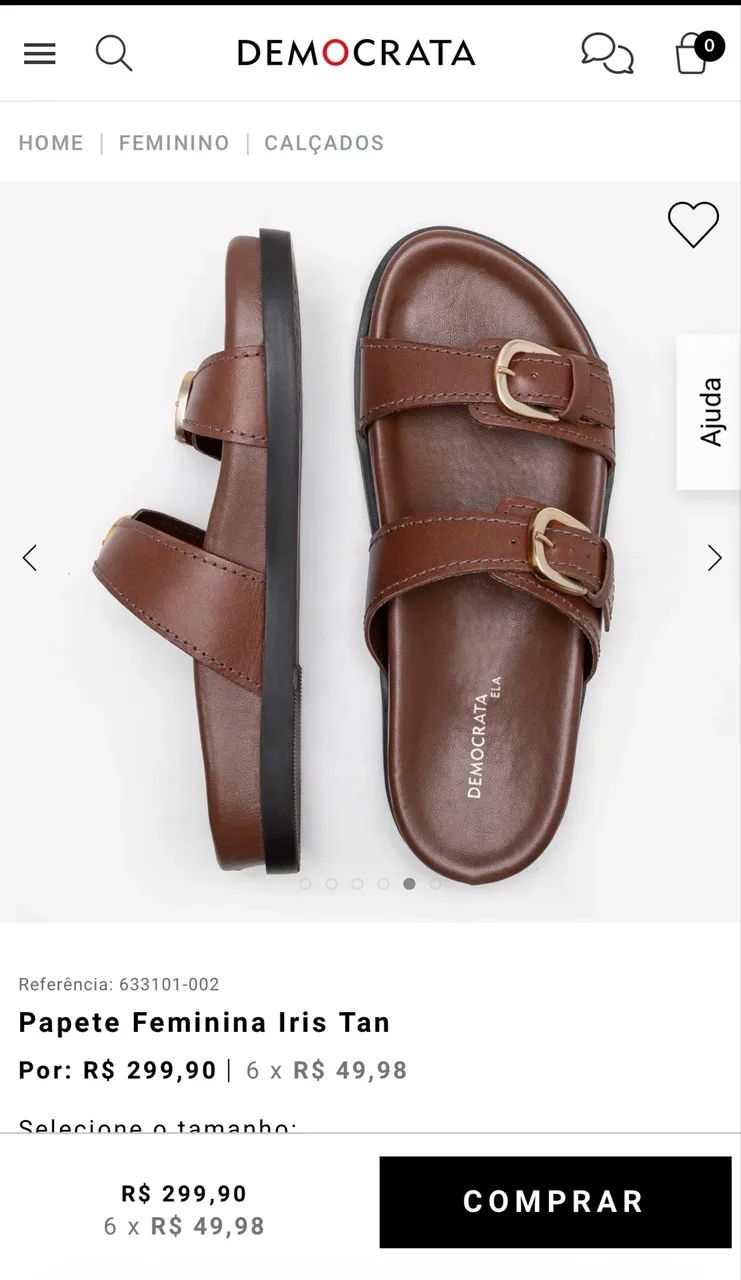Tap the COMPRAR button

point(555,1202)
